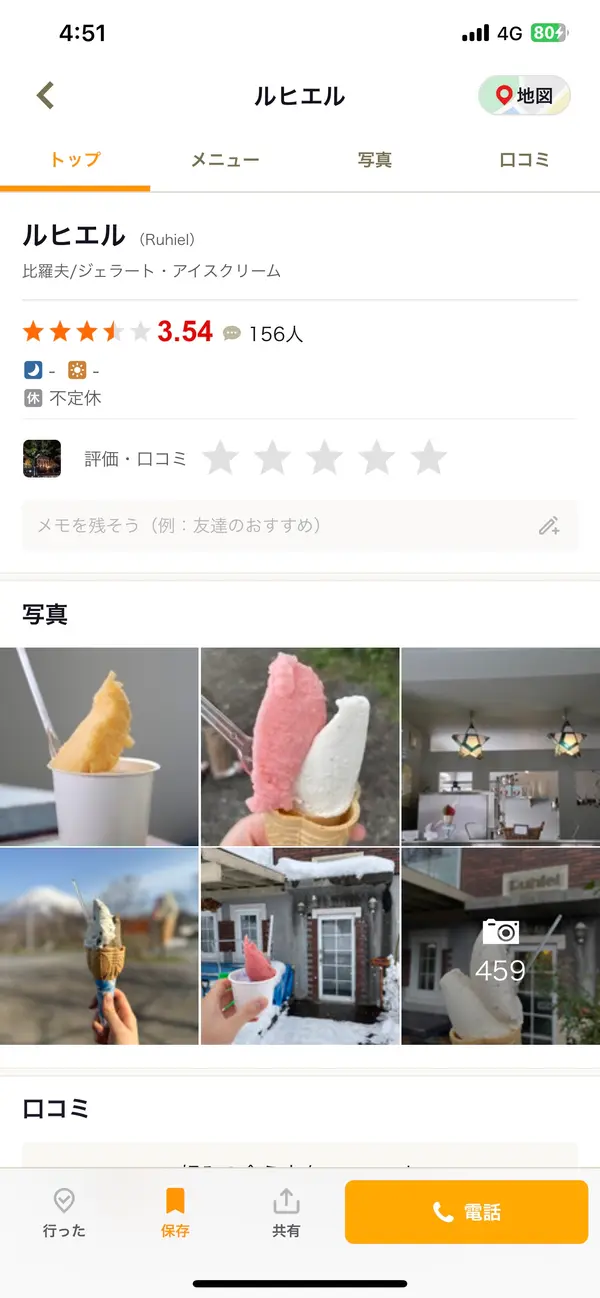Switch to the 口コミ tab
The image size is (600, 1298).
tap(524, 160)
